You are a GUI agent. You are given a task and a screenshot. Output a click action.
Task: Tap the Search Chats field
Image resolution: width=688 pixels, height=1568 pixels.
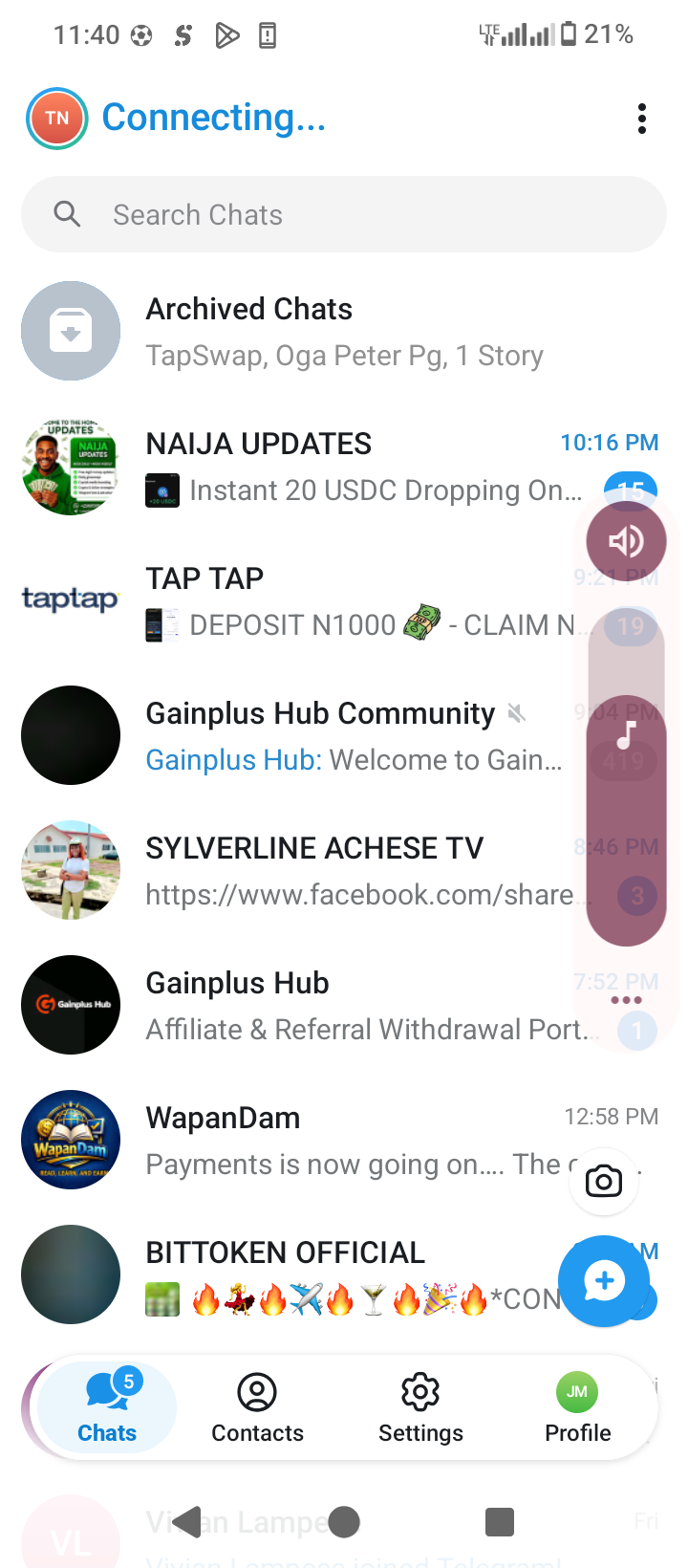coord(344,214)
